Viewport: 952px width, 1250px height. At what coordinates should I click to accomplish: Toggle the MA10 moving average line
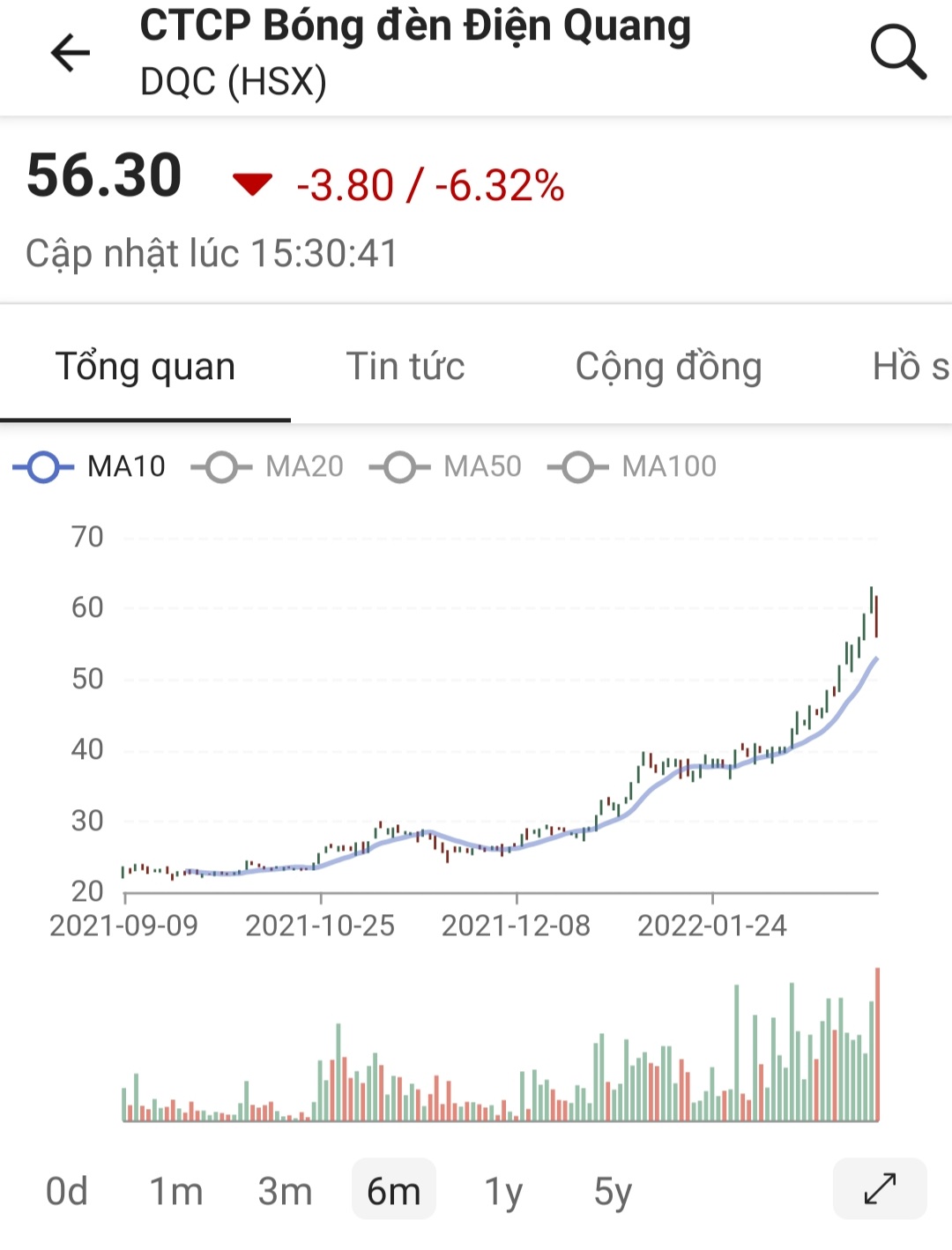(x=90, y=466)
